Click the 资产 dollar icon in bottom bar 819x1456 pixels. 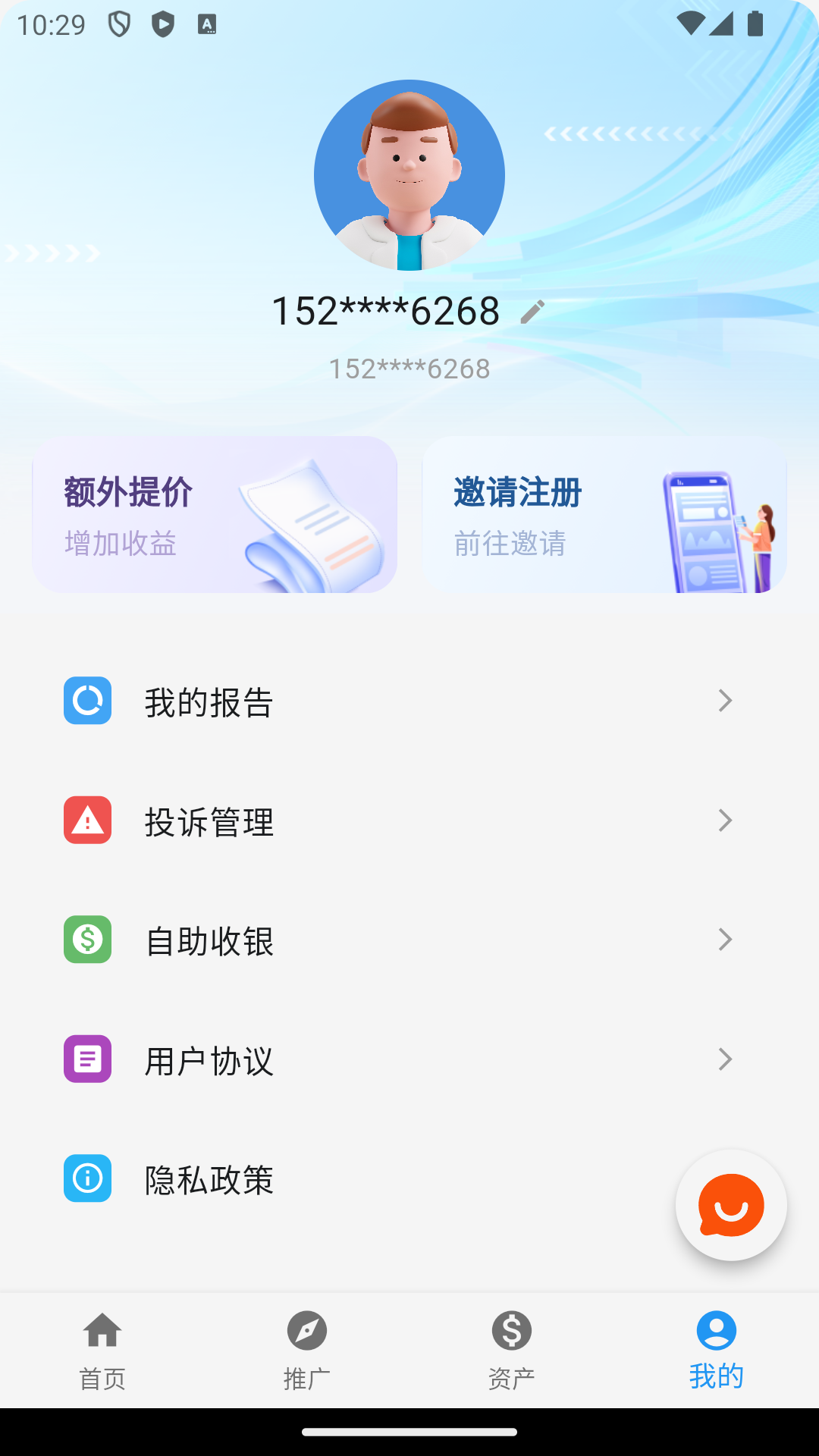(511, 1330)
